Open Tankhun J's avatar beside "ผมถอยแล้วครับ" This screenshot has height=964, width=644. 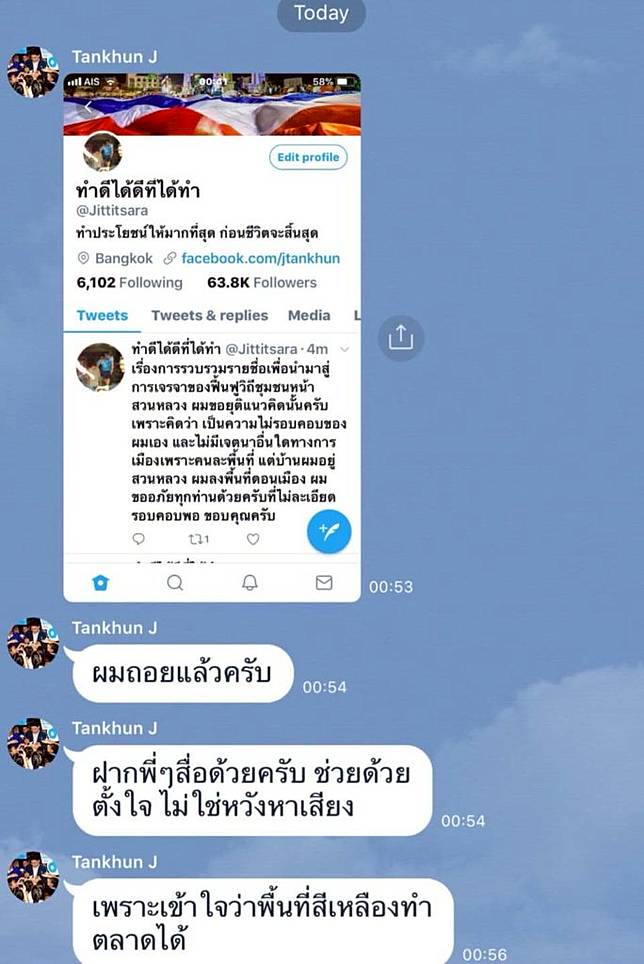coord(33,643)
